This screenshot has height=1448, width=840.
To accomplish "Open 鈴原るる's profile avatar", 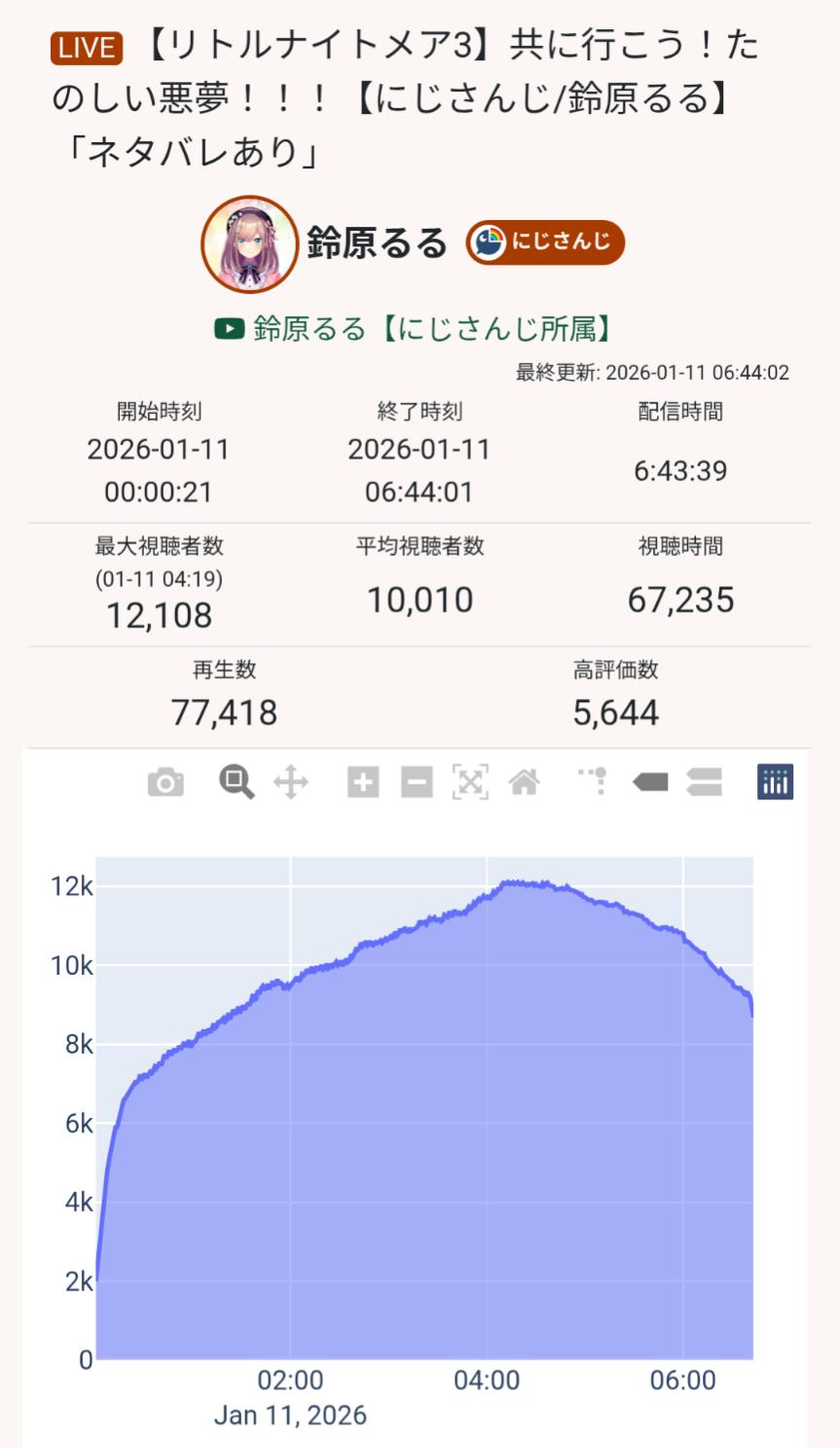I will pyautogui.click(x=249, y=244).
